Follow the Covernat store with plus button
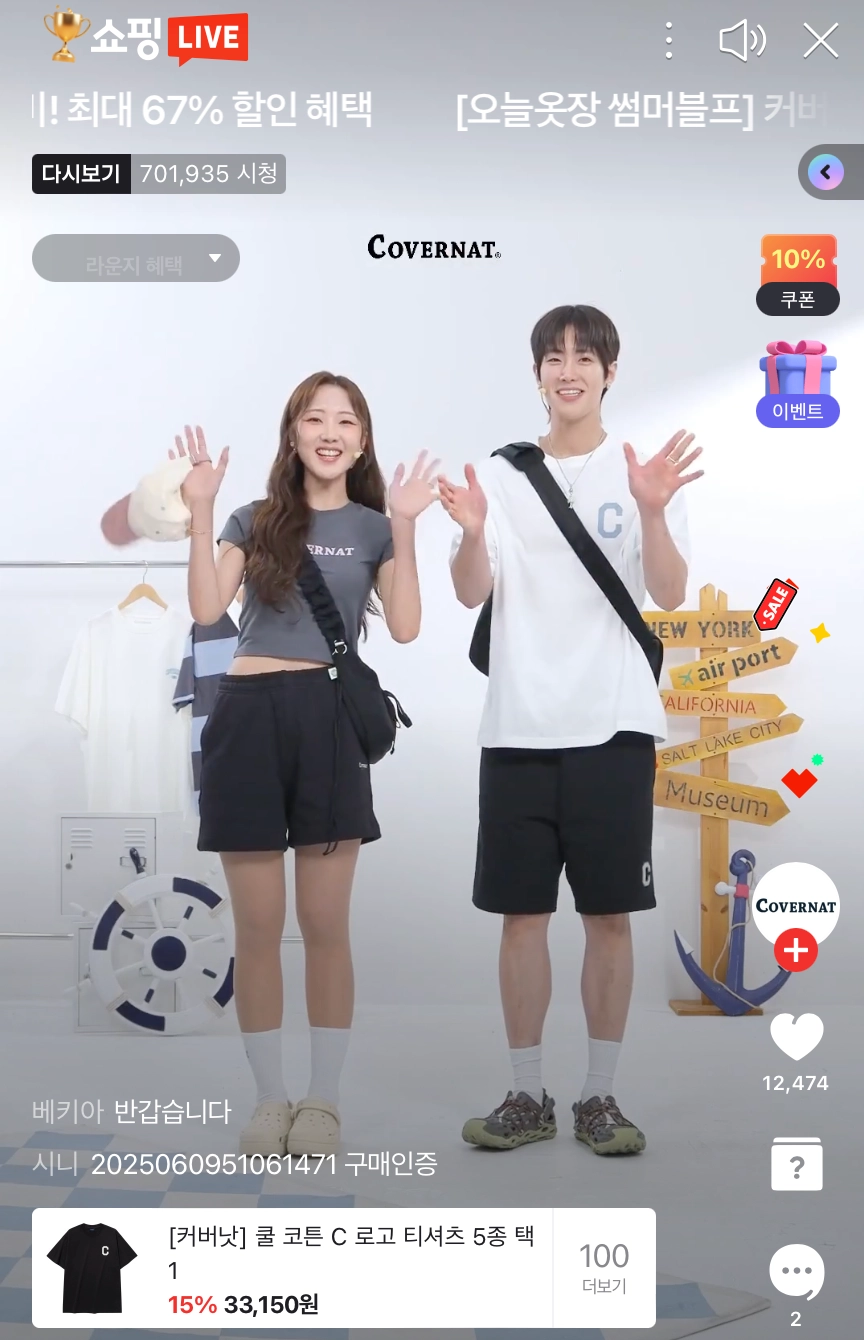This screenshot has width=864, height=1340. 796,950
